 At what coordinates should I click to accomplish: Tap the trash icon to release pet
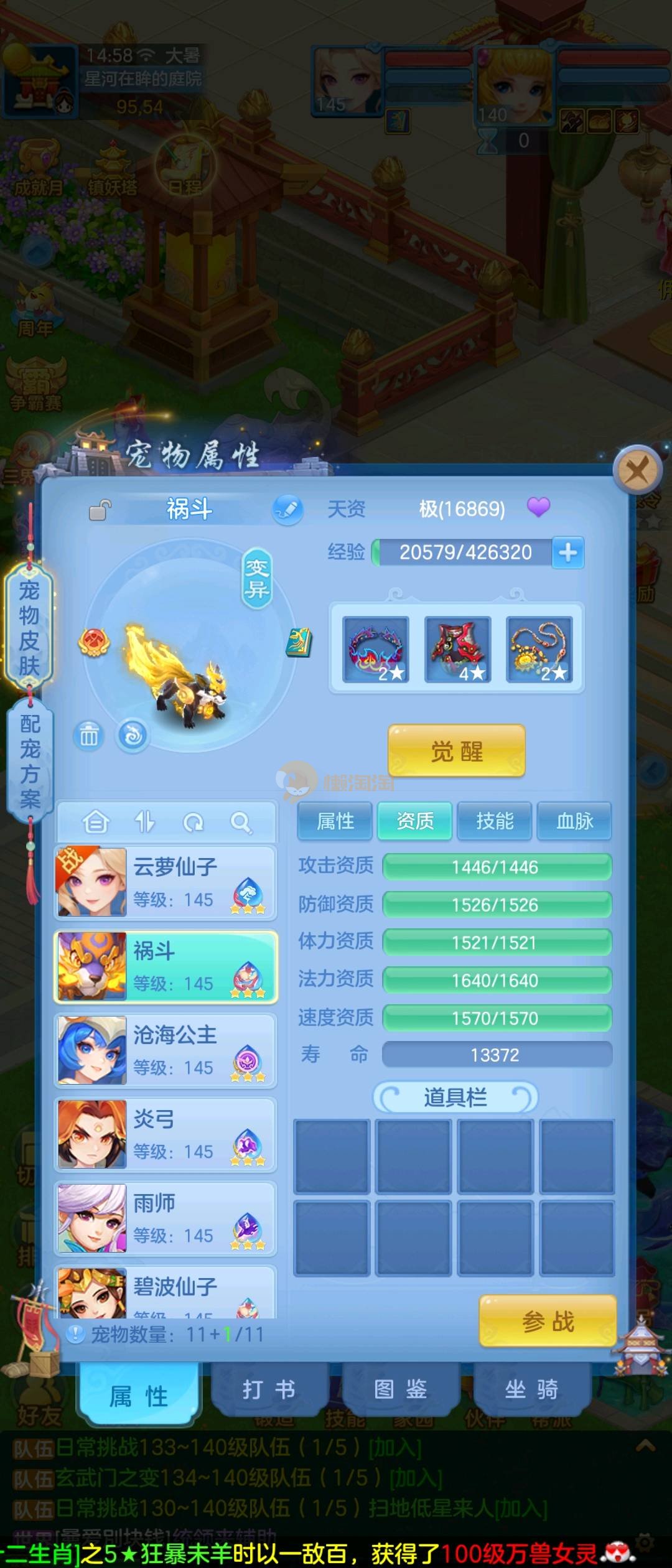(x=89, y=736)
